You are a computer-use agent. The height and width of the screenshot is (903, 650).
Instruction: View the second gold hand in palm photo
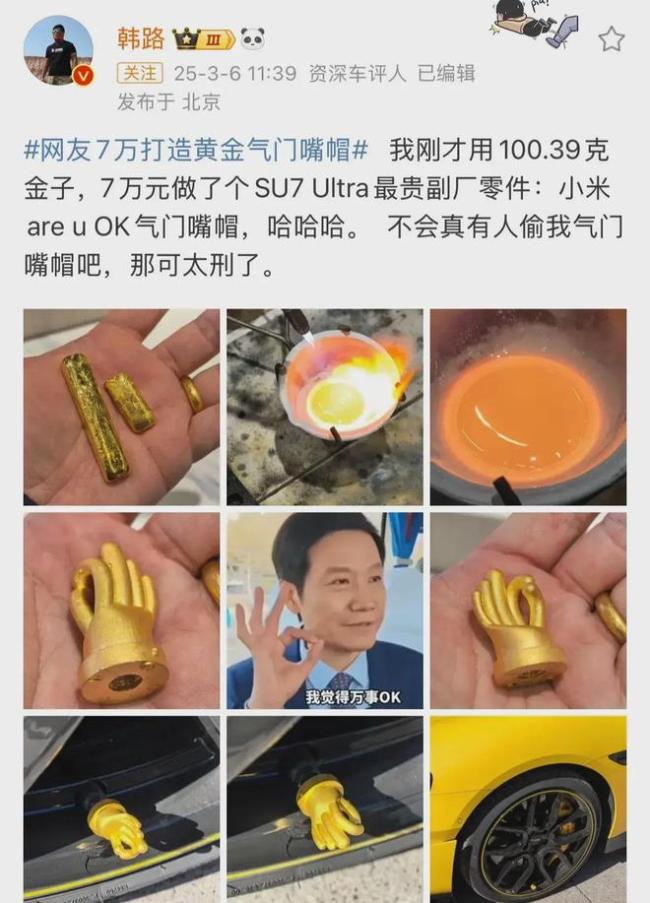tap(528, 610)
